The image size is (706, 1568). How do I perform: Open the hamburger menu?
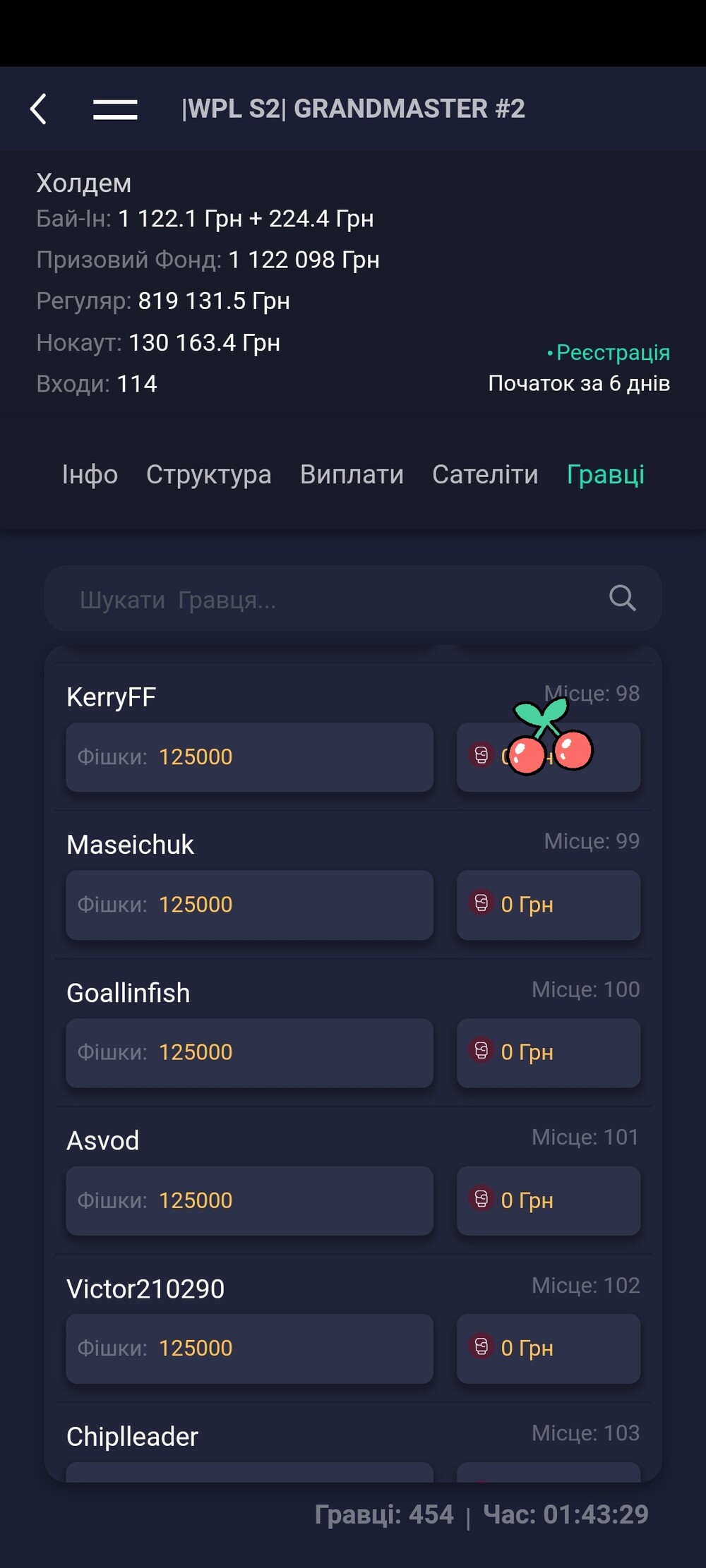pyautogui.click(x=115, y=109)
